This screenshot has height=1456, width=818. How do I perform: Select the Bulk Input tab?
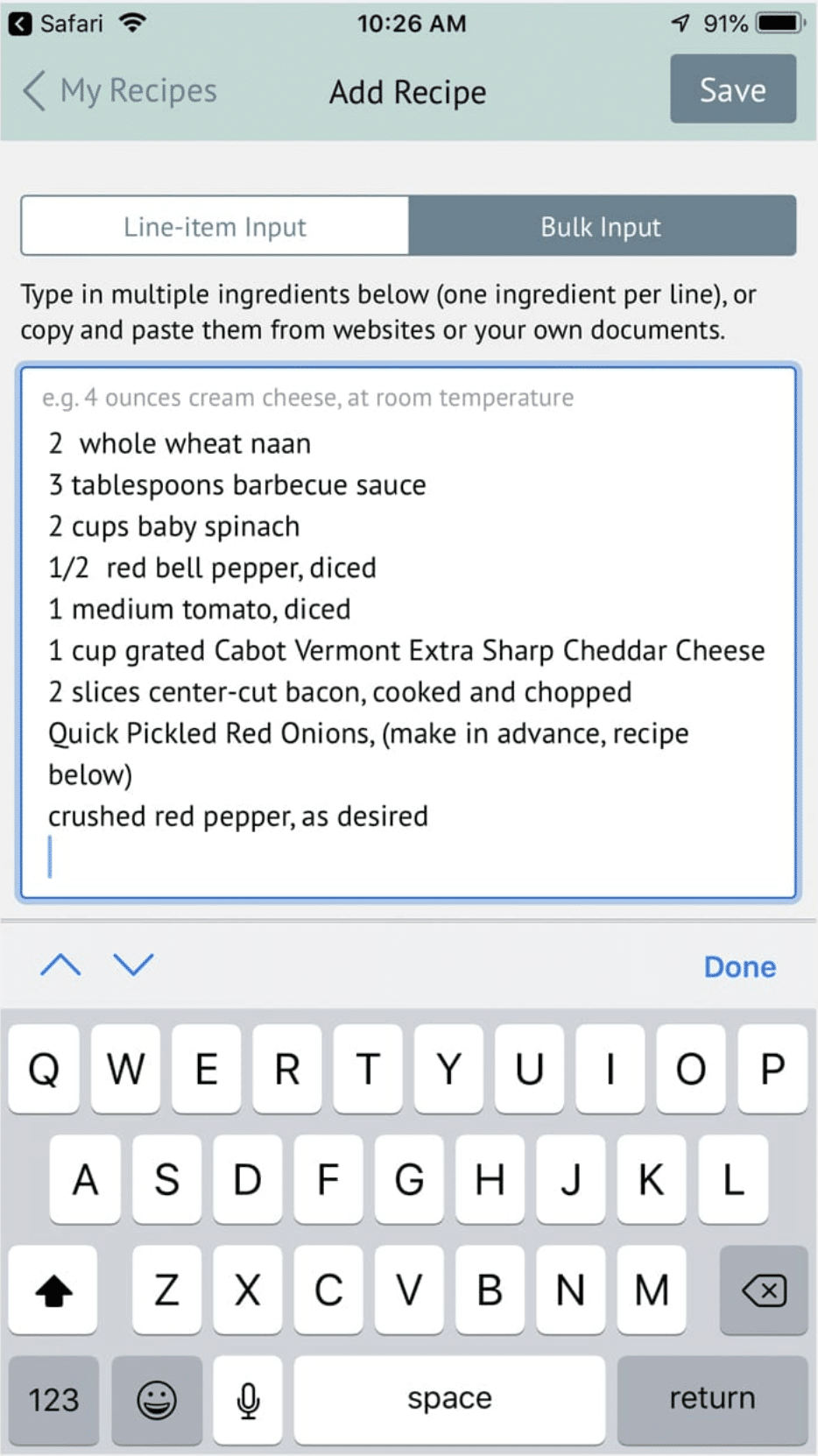point(601,227)
